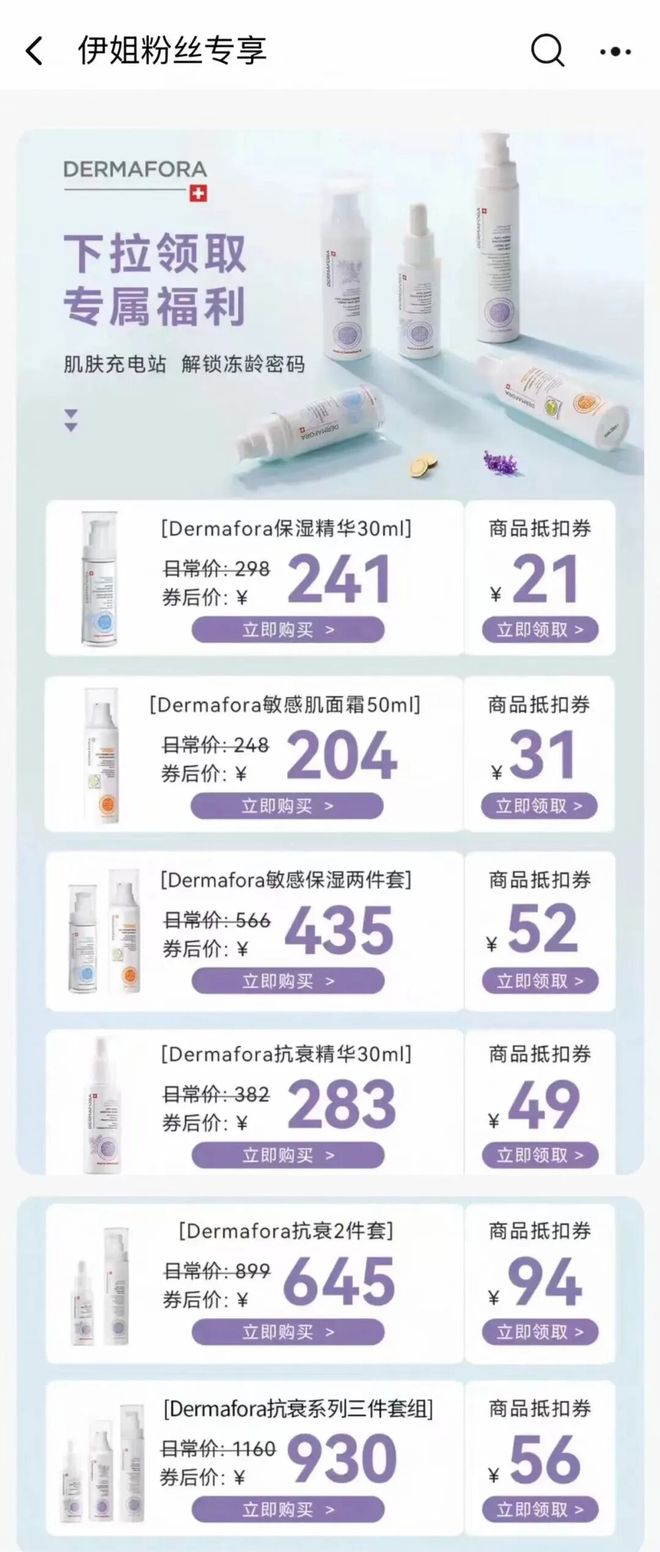This screenshot has width=660, height=1552.
Task: Tap 立即购买 for 抗衰2件套
Action: point(288,1332)
